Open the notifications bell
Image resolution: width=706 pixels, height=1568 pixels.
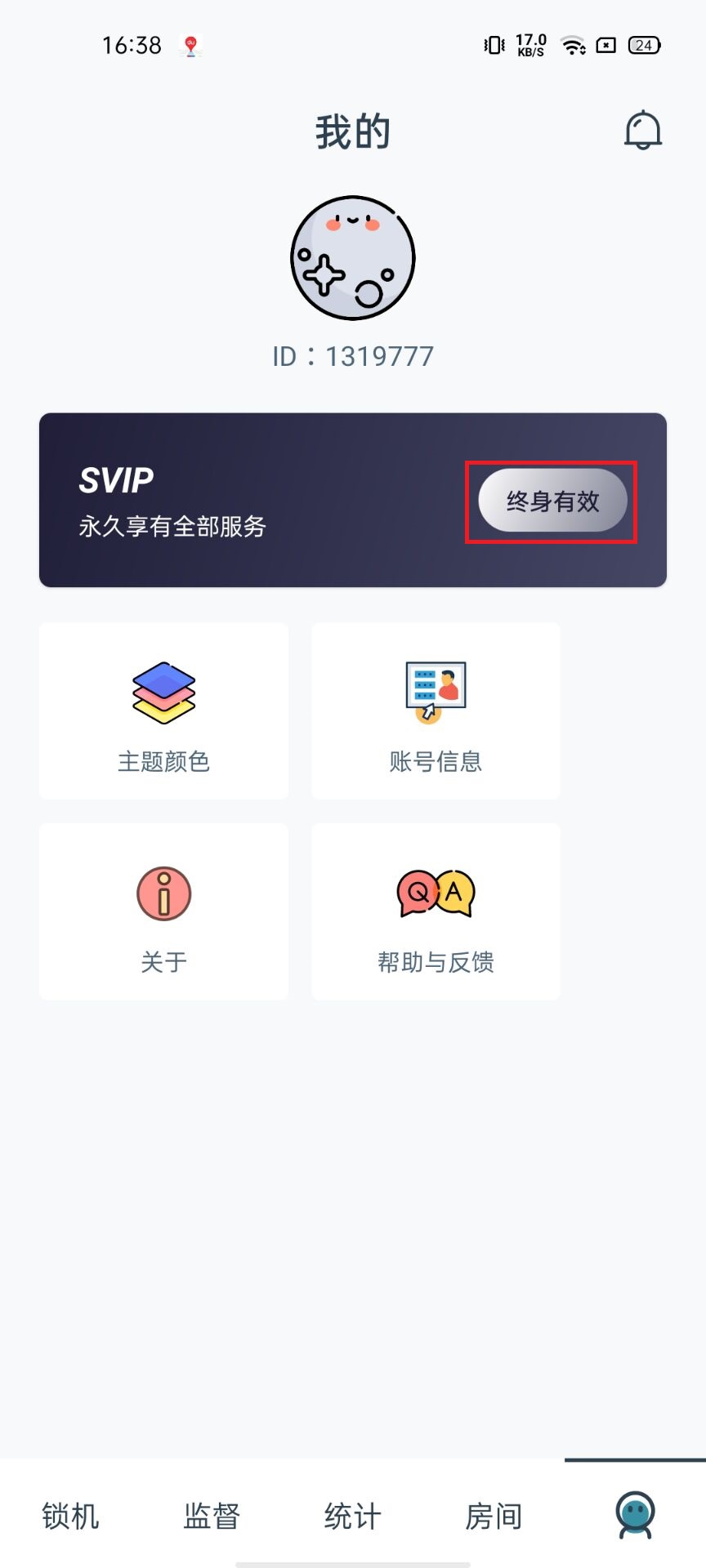point(642,131)
